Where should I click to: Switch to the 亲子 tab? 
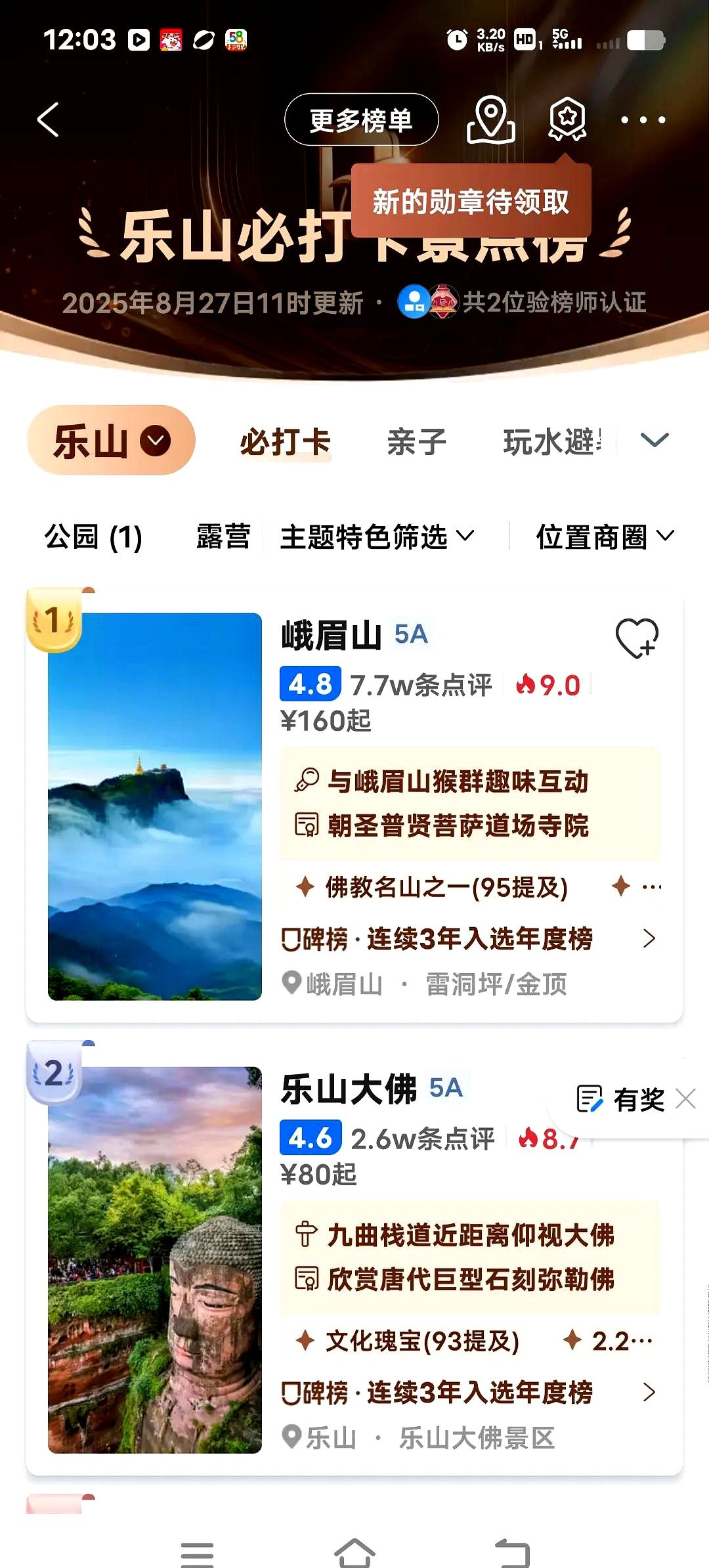416,441
